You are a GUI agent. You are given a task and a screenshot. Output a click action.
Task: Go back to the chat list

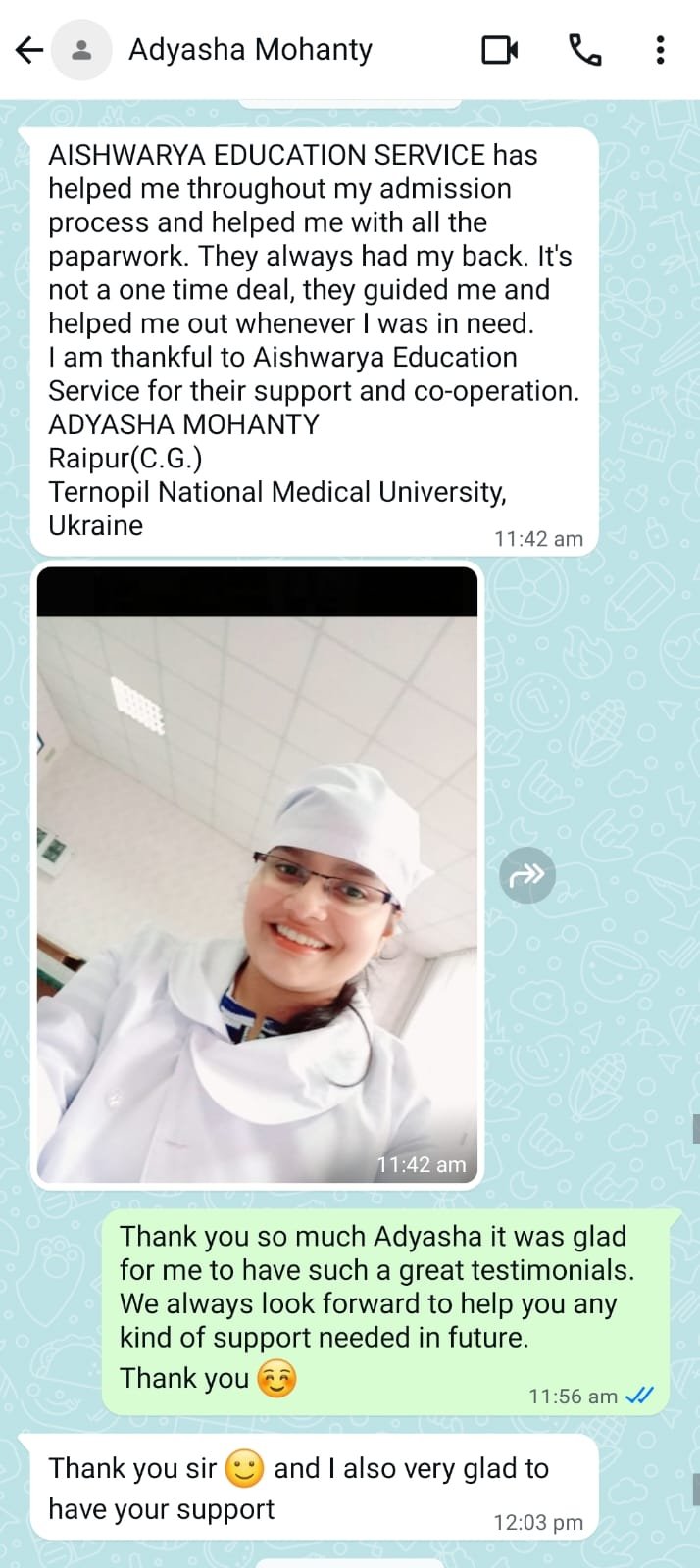coord(29,50)
